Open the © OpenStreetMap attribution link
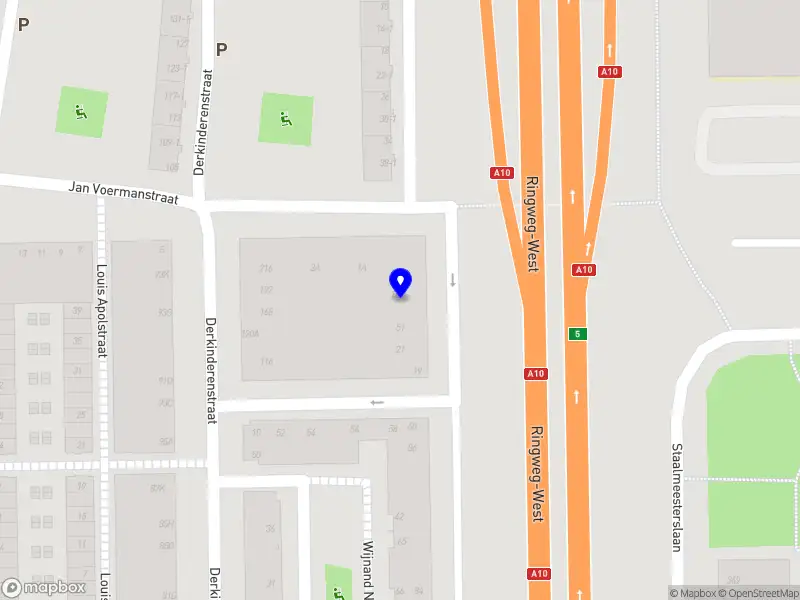 757,593
